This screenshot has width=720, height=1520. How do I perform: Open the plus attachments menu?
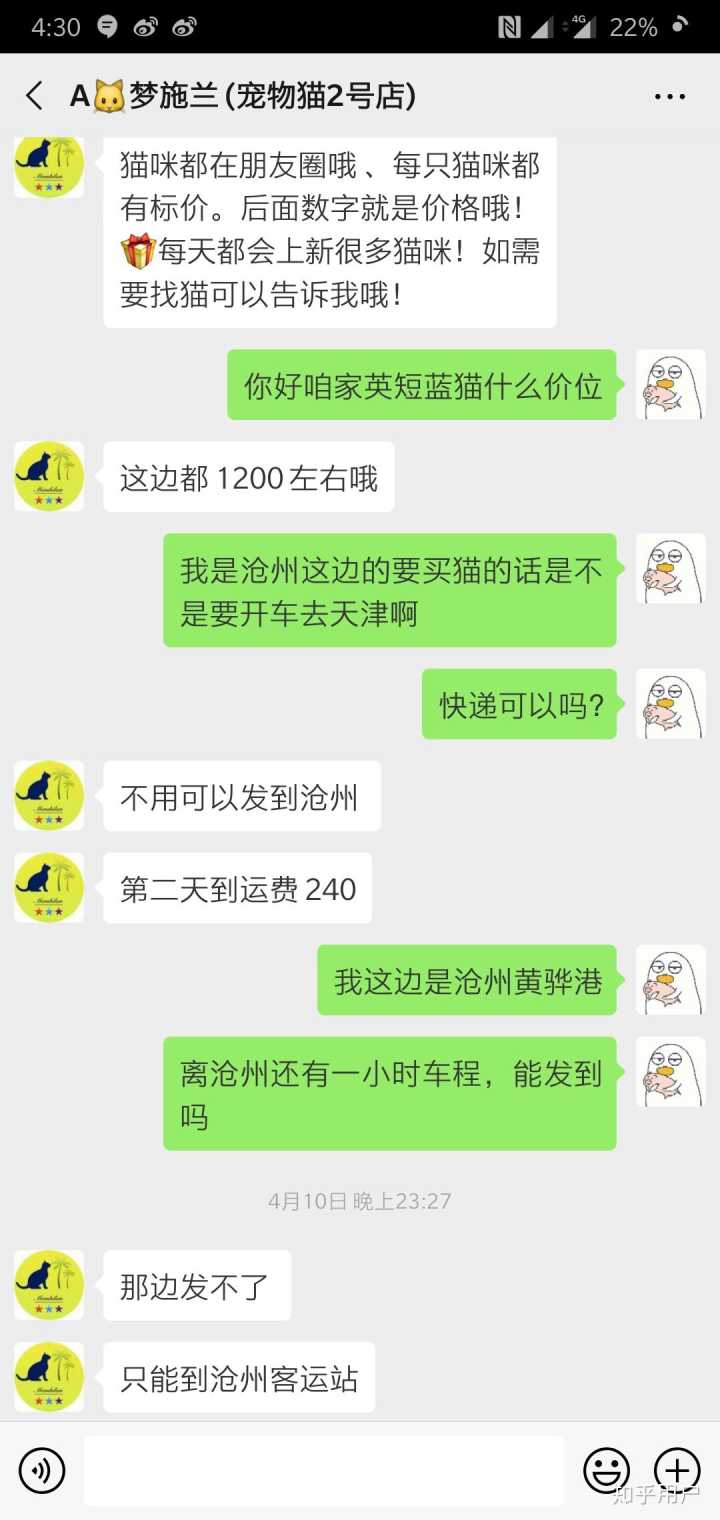(x=677, y=1471)
